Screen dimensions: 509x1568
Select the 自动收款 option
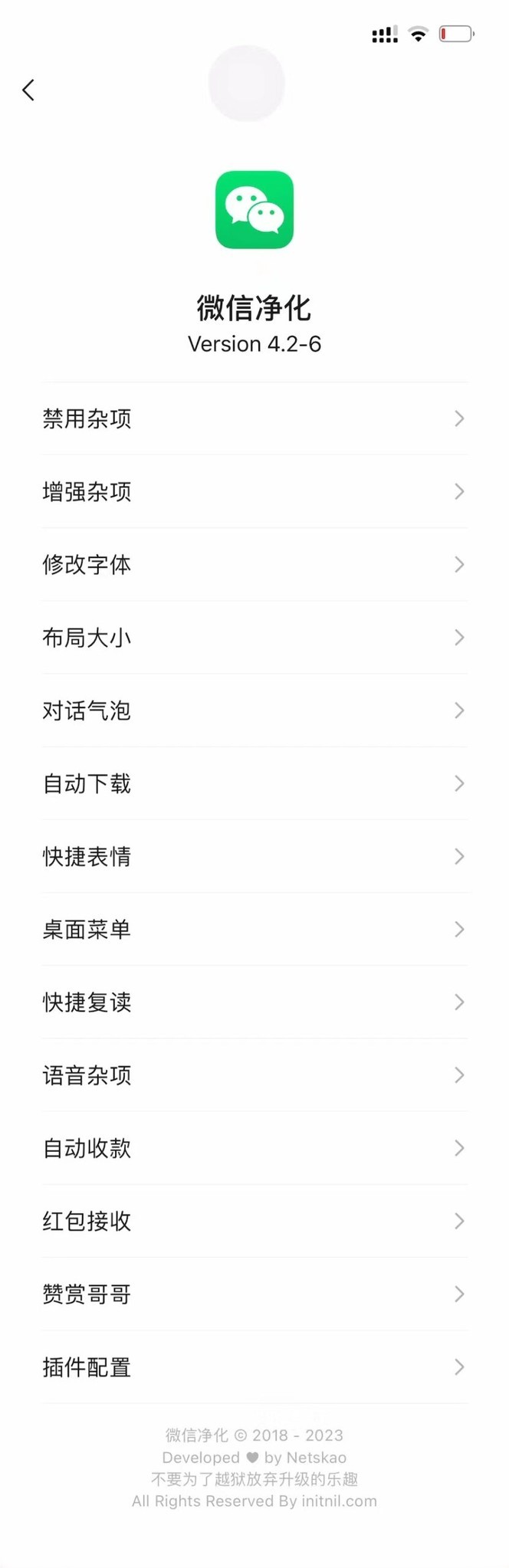pyautogui.click(x=254, y=1148)
